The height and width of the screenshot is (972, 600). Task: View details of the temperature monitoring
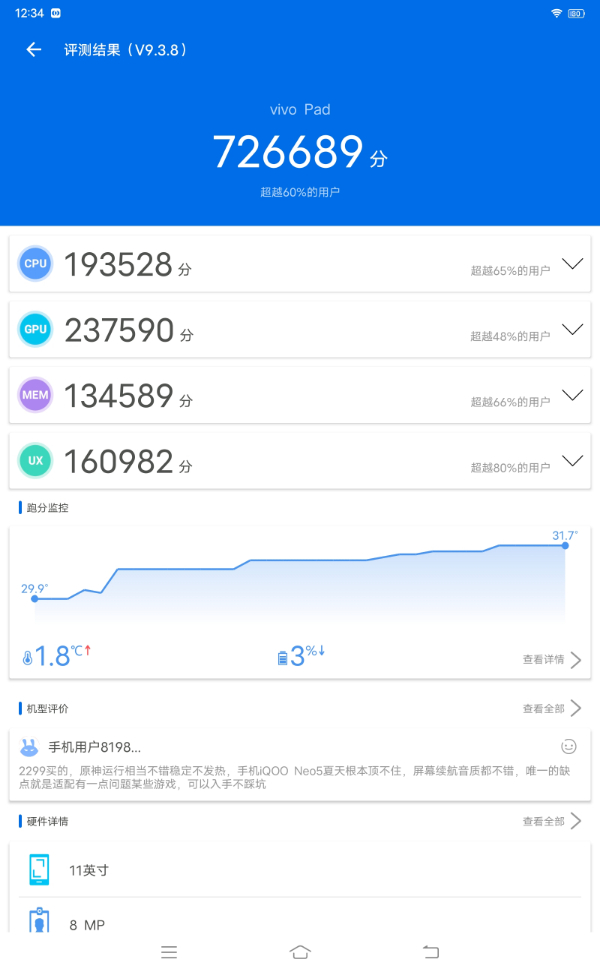pyautogui.click(x=552, y=660)
